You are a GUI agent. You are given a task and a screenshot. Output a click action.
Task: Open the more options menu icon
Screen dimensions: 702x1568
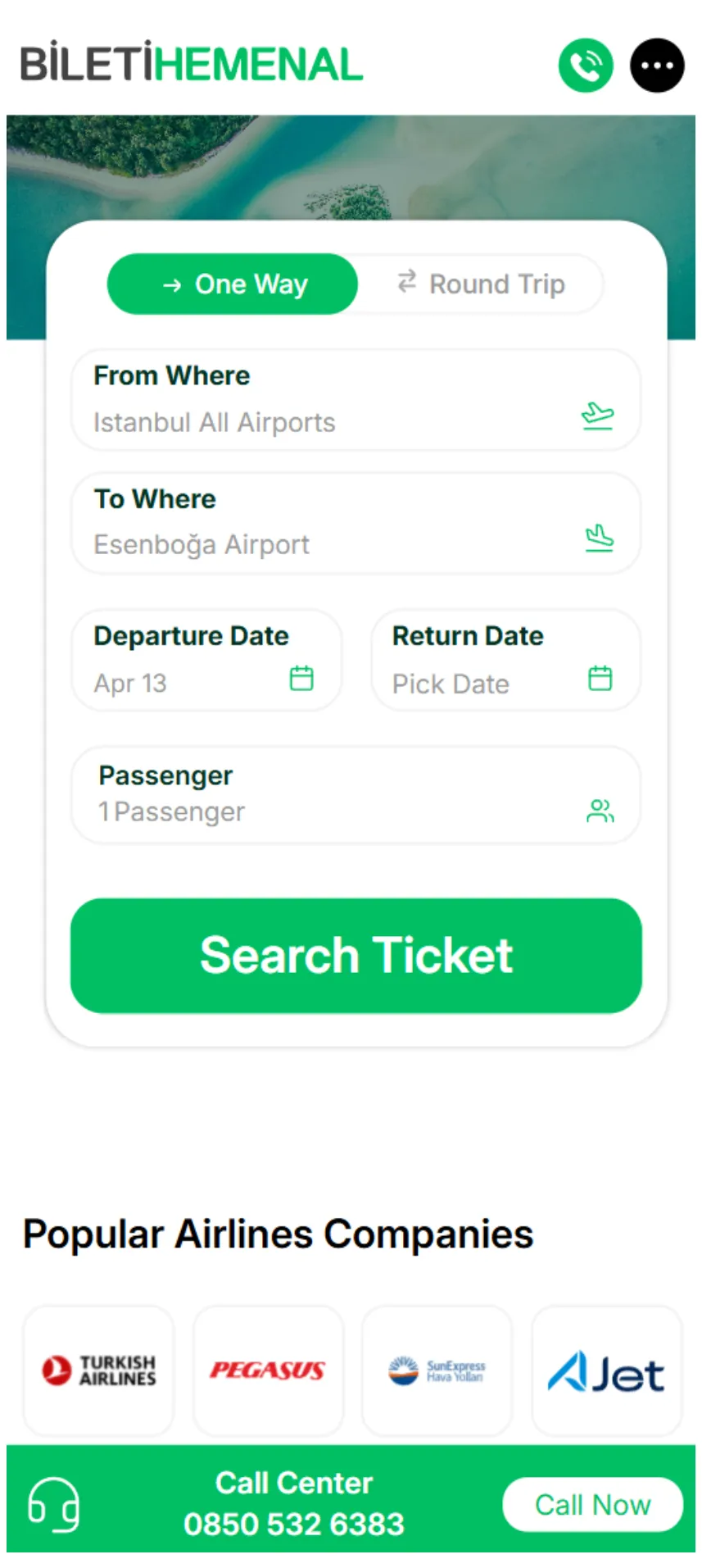[x=656, y=65]
